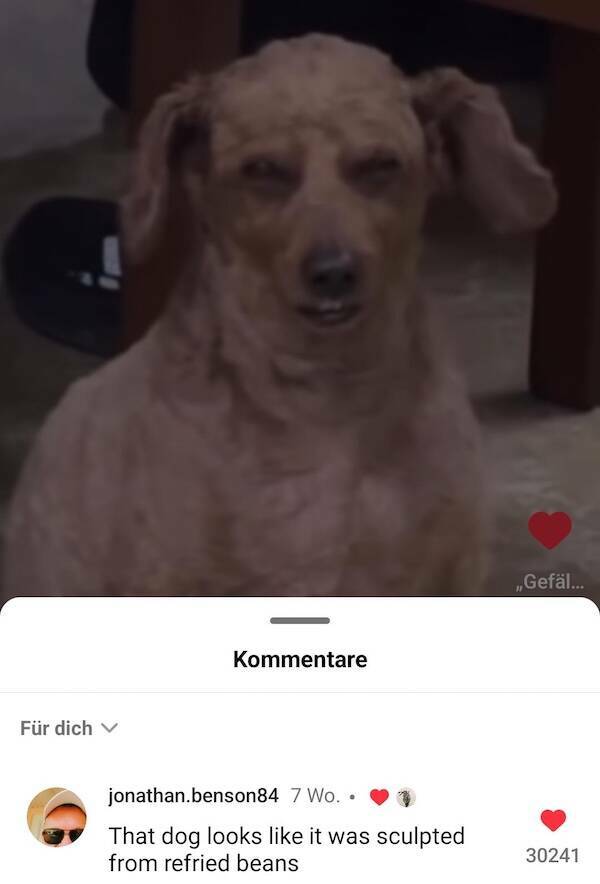Open jonathan.benson84's profile picture
This screenshot has height=884, width=600.
[56, 817]
